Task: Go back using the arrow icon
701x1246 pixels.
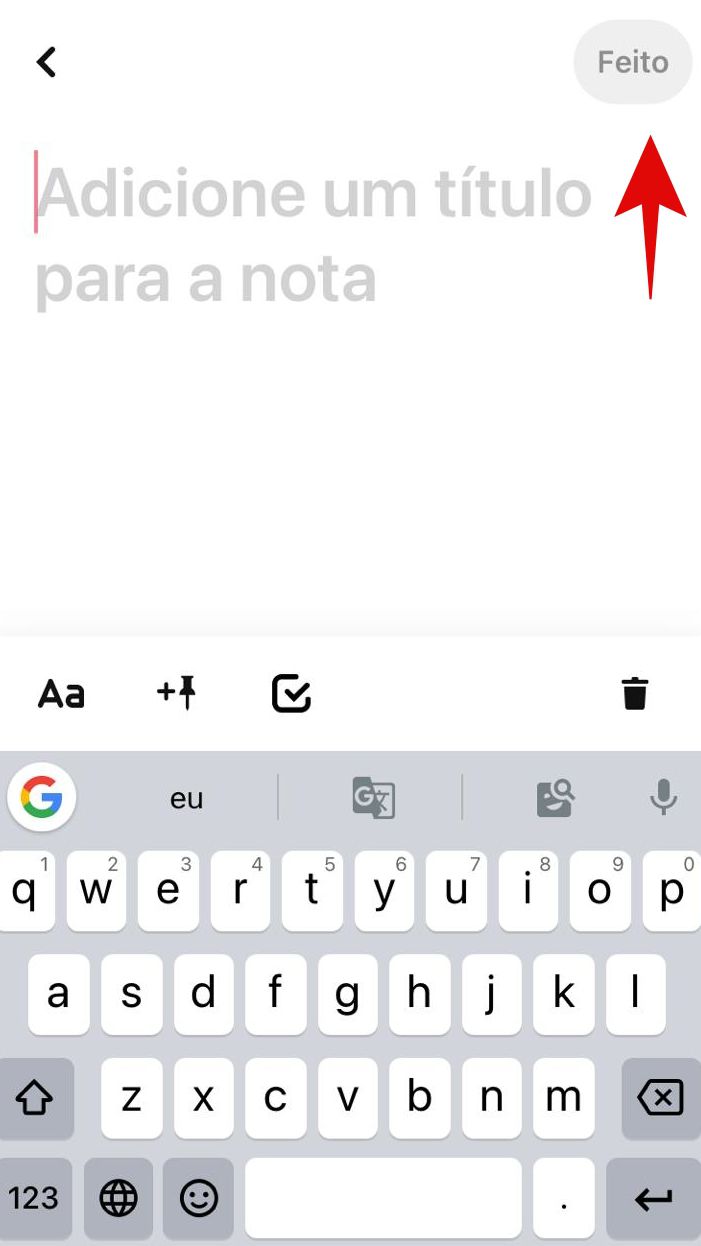Action: [46, 62]
